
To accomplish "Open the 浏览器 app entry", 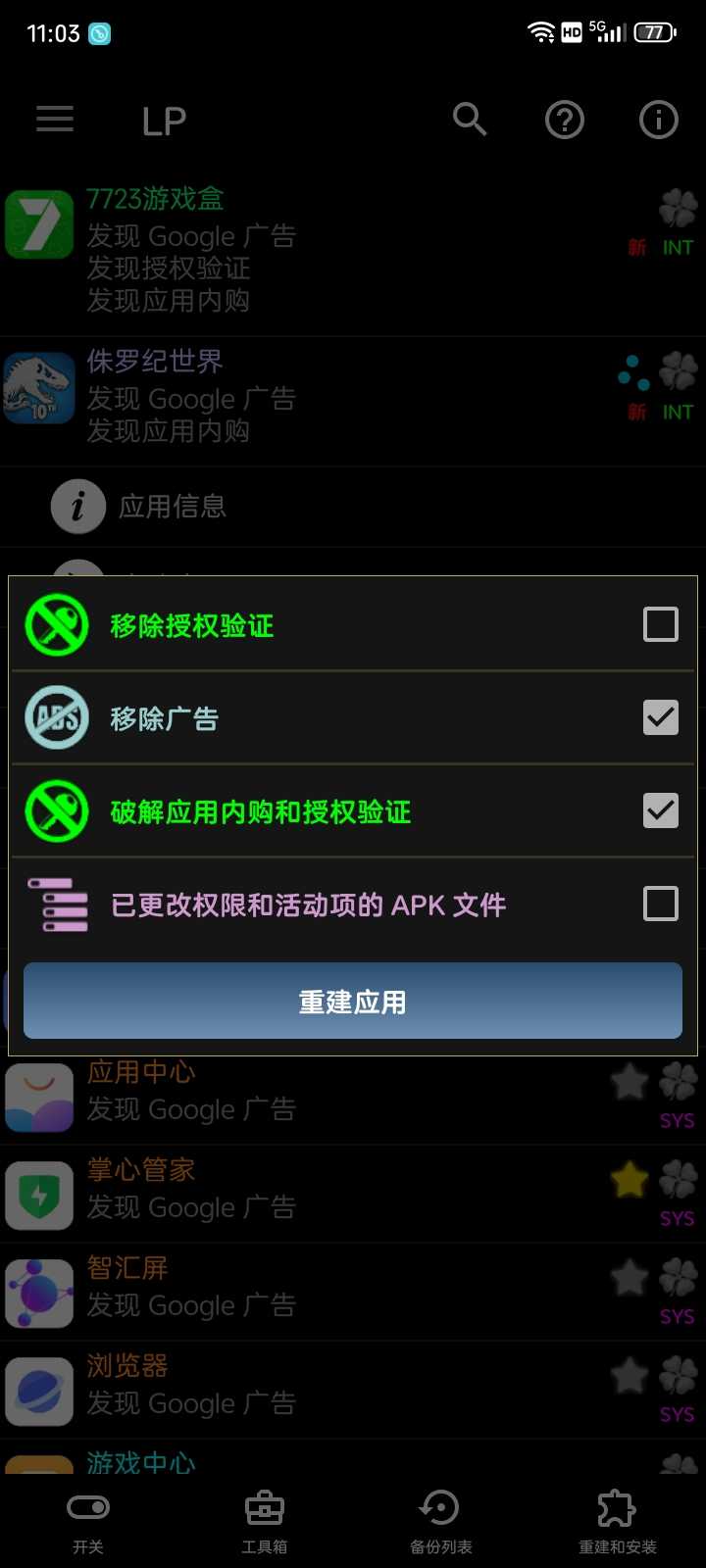I will pos(294,1387).
